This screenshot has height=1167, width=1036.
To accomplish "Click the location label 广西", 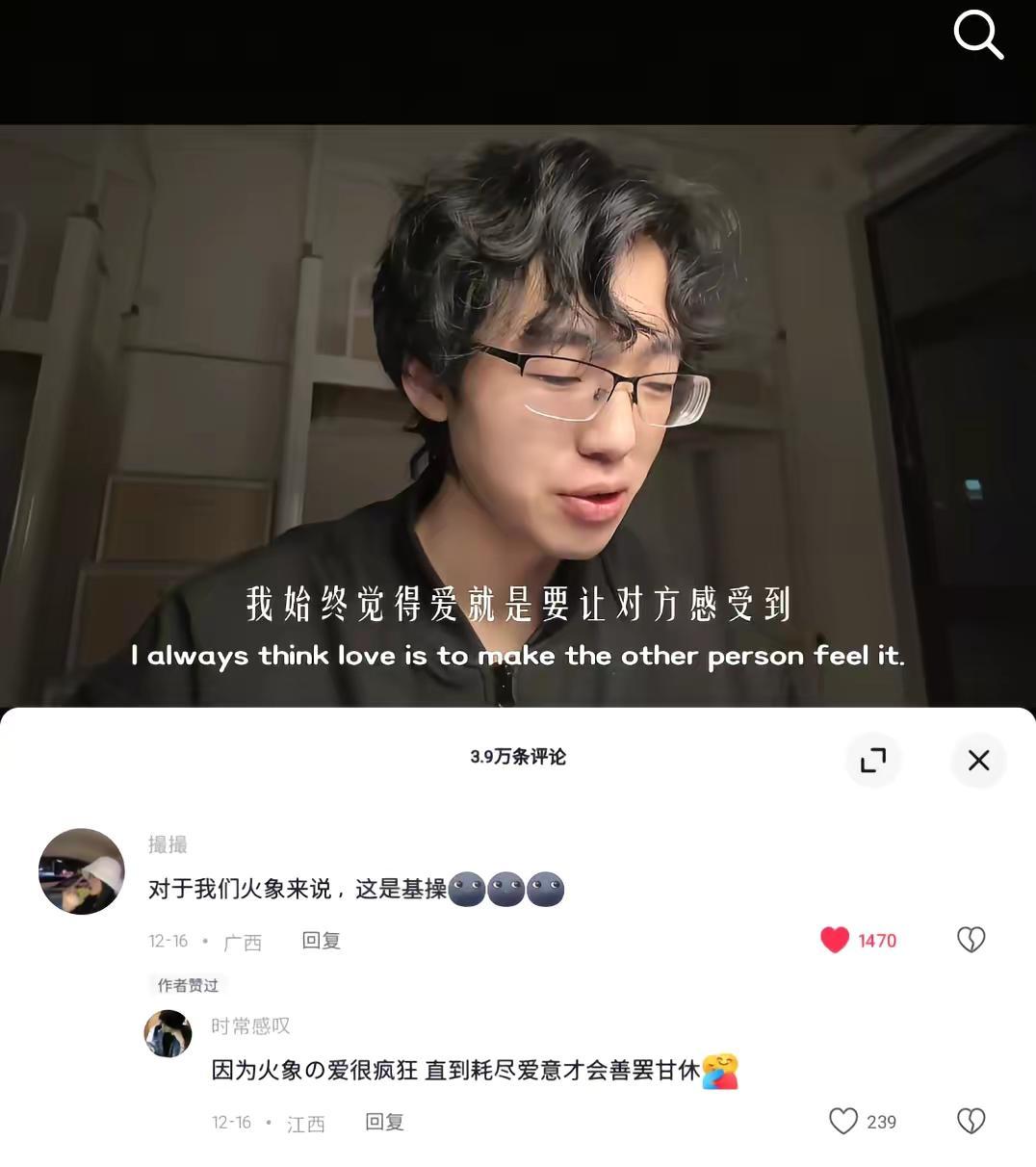I will (243, 941).
